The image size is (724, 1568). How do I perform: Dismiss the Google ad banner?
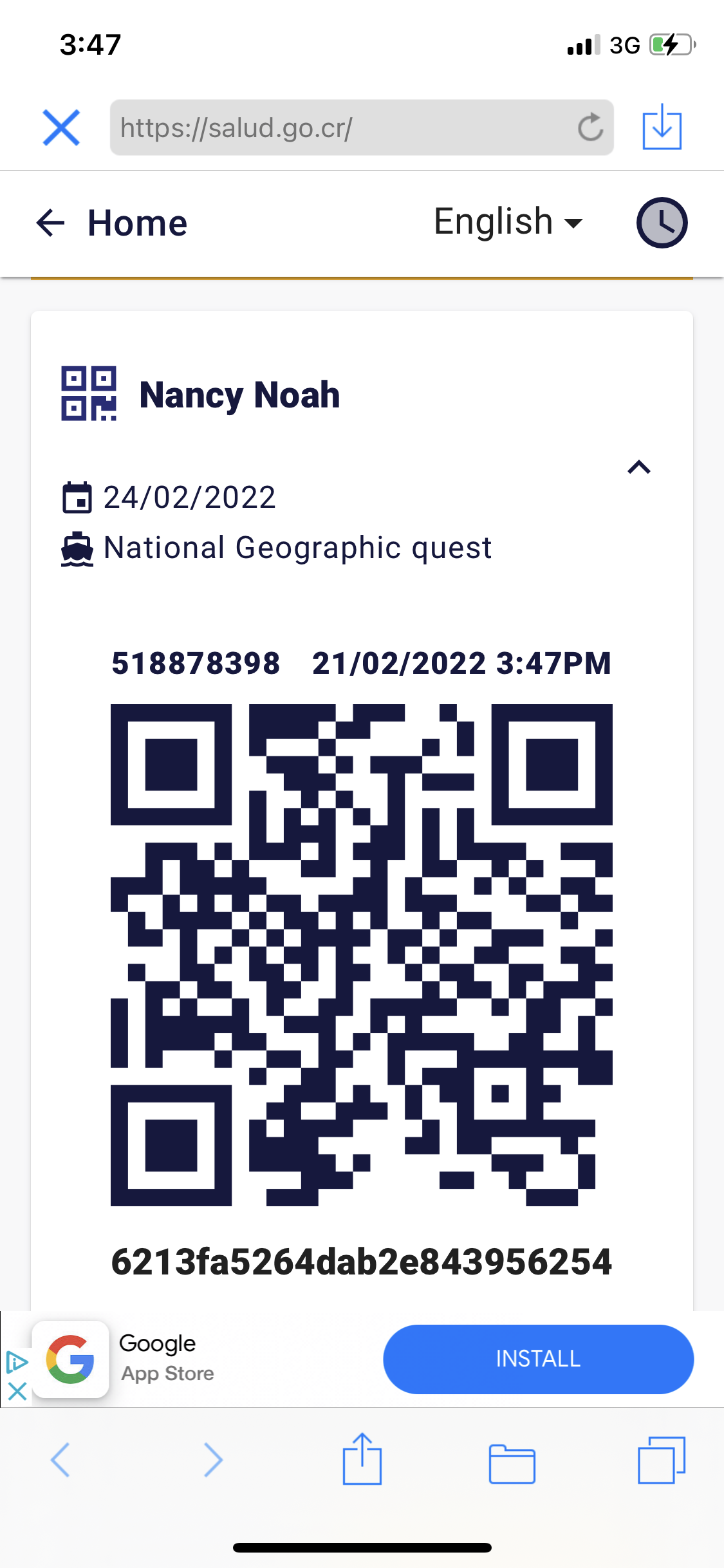(x=17, y=1391)
